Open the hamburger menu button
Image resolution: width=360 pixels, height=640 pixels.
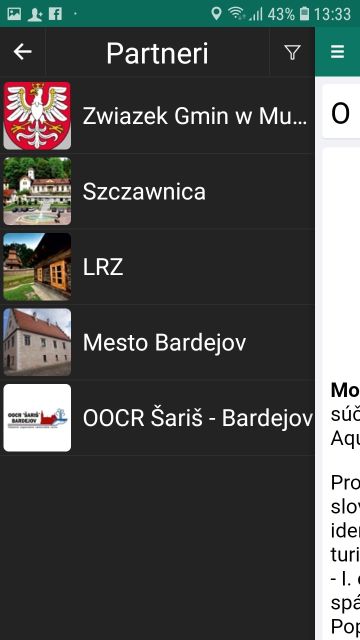338,52
